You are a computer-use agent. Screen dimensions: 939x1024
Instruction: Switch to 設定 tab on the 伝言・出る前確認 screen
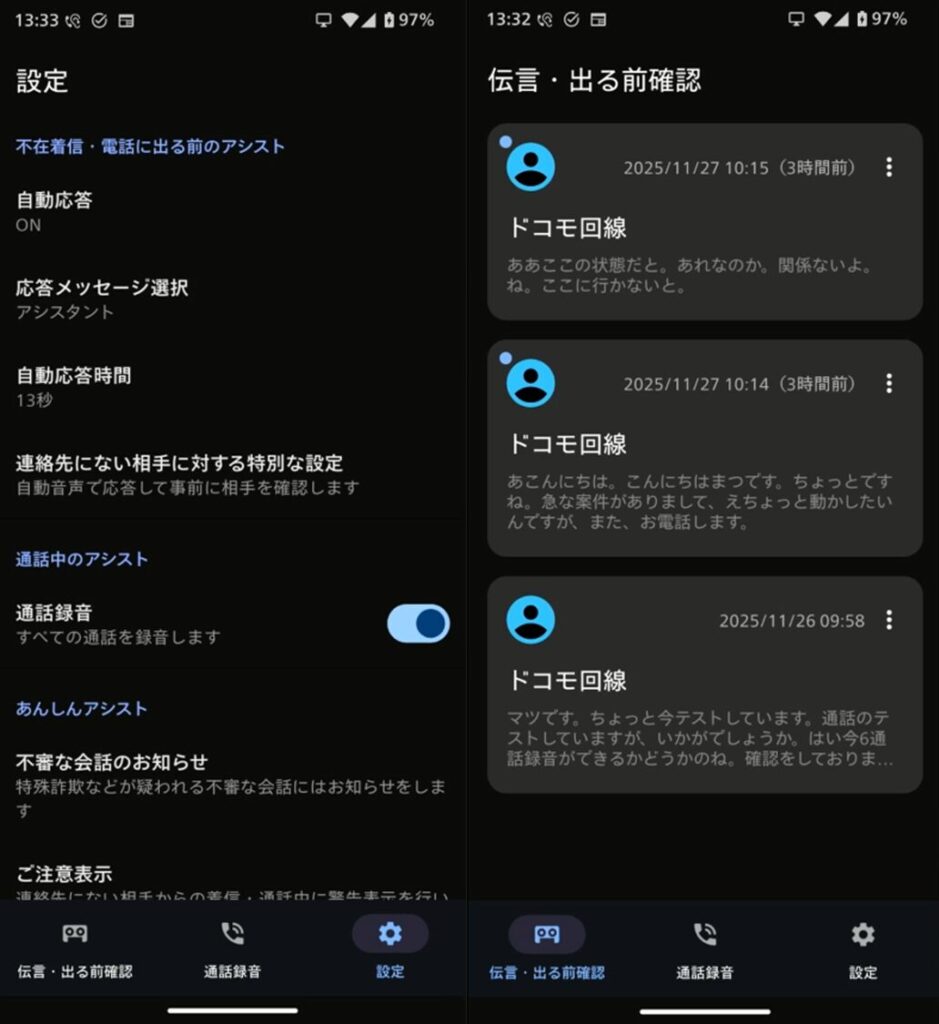coord(862,949)
